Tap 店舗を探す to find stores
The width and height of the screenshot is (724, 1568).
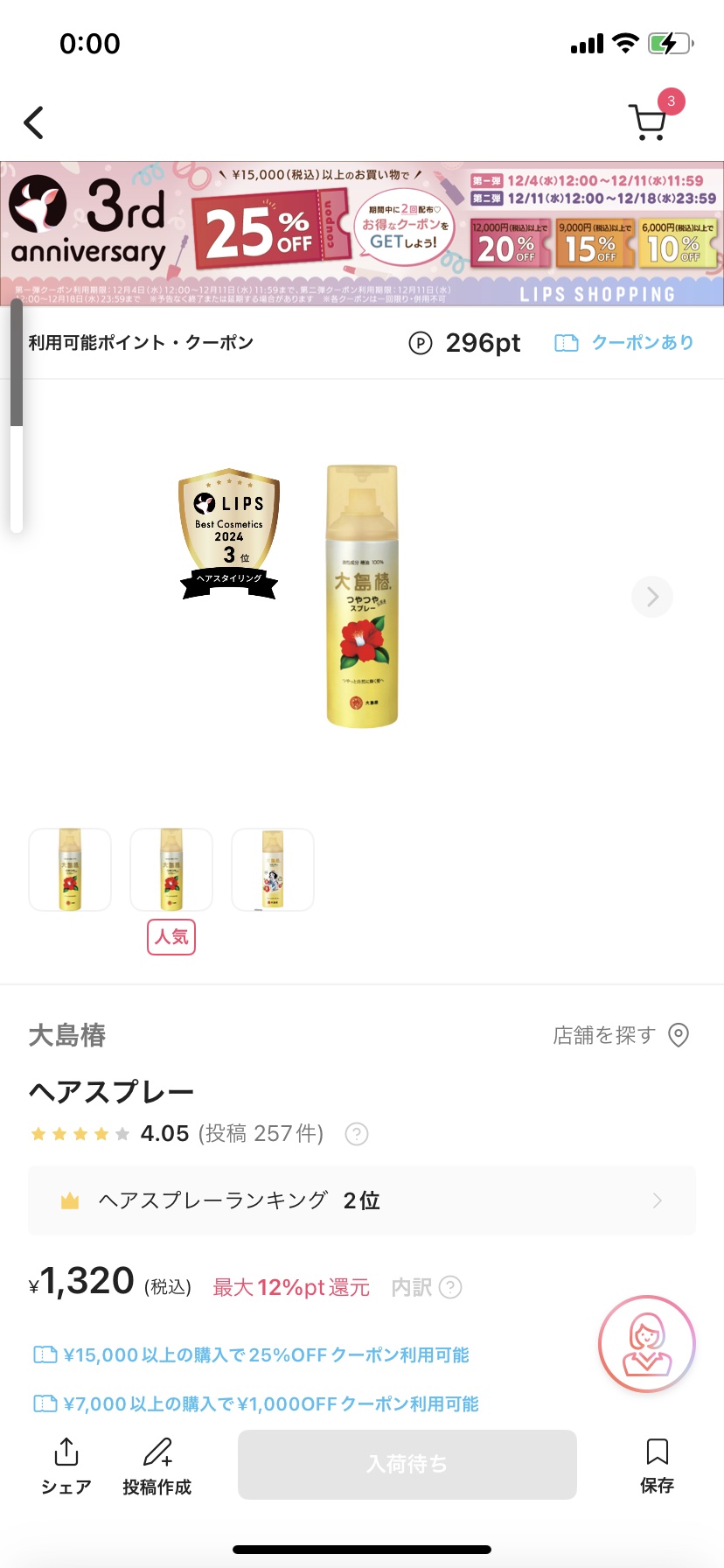(x=621, y=1035)
